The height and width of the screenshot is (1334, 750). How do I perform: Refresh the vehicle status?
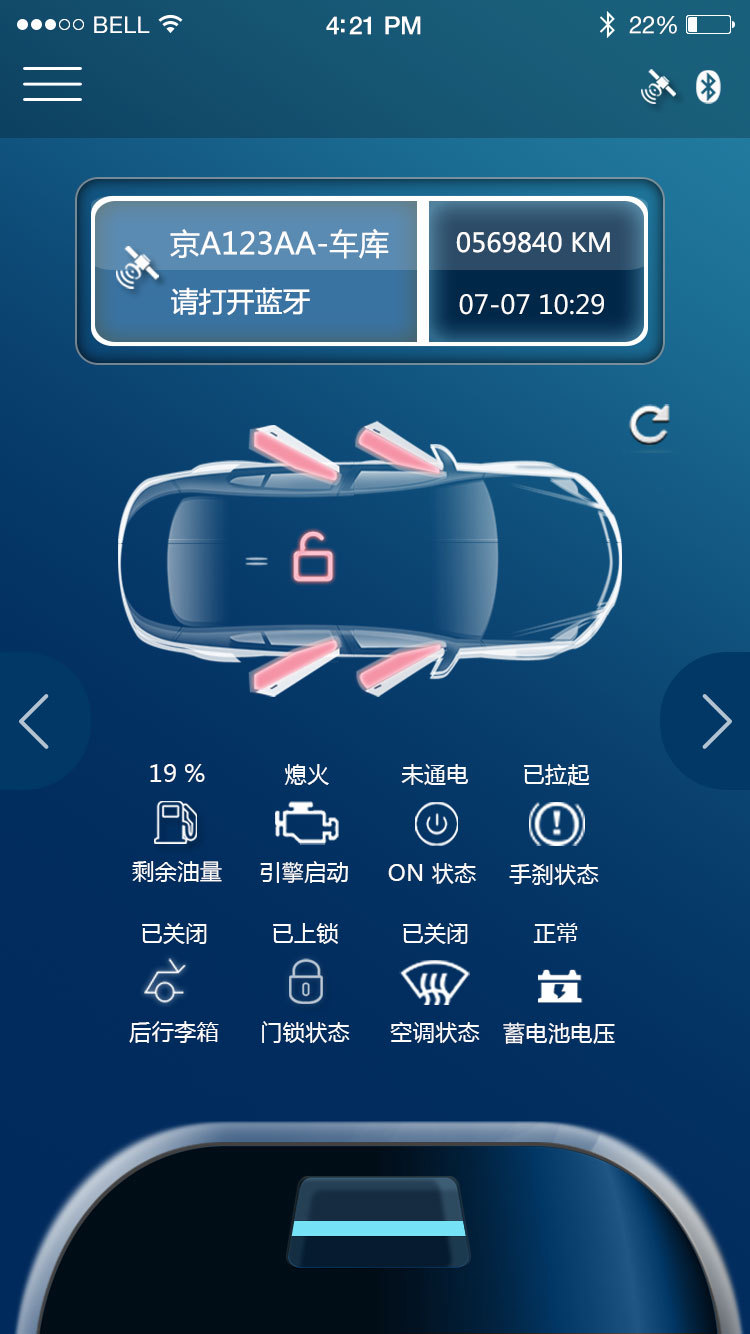(649, 425)
